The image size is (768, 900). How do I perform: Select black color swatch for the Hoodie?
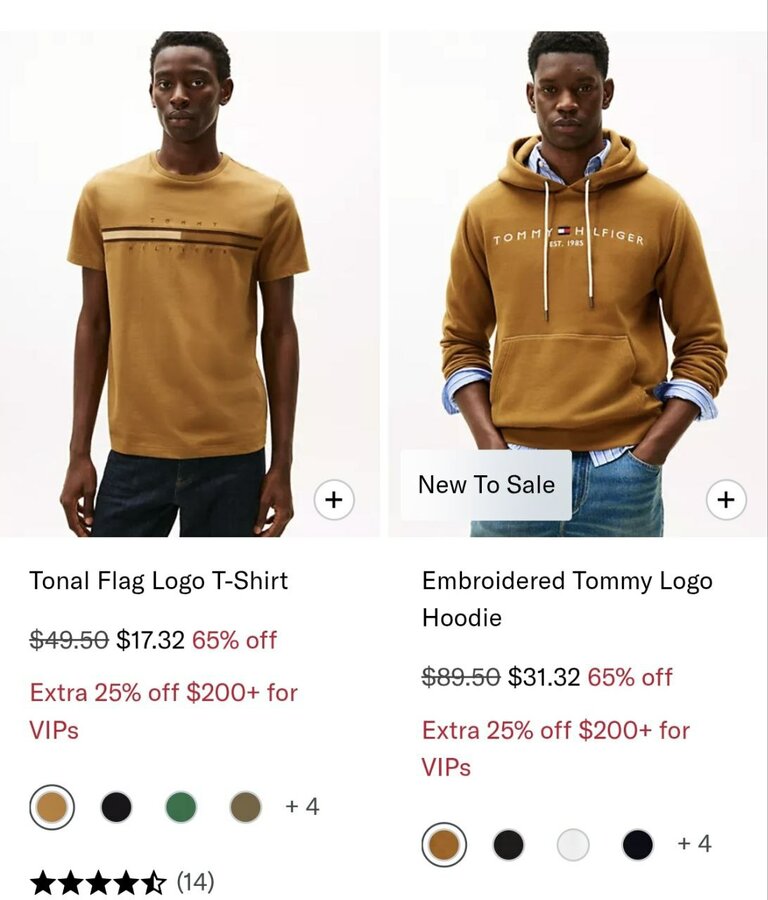pos(508,845)
